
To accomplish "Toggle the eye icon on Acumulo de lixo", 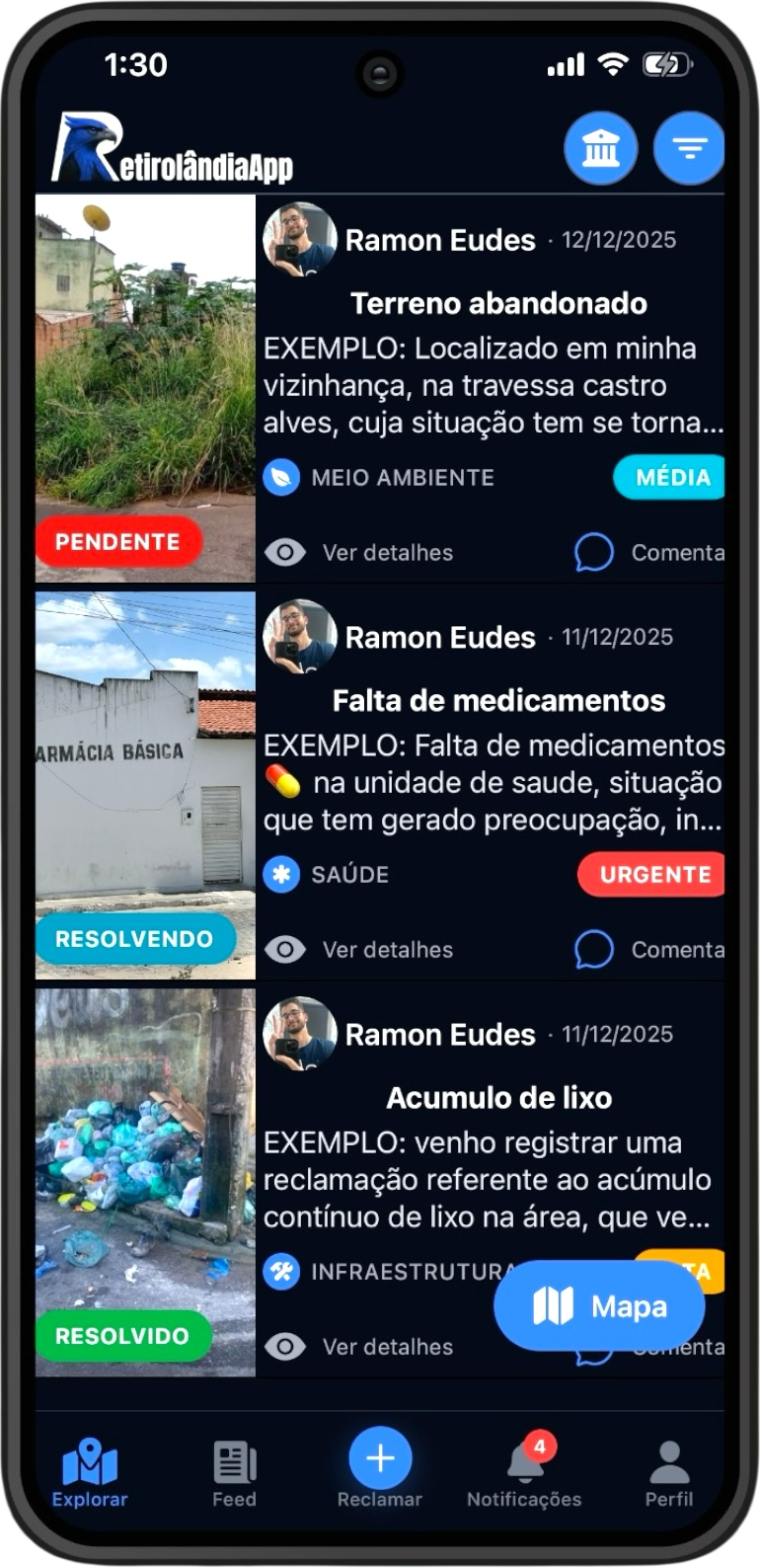I will click(x=285, y=1347).
